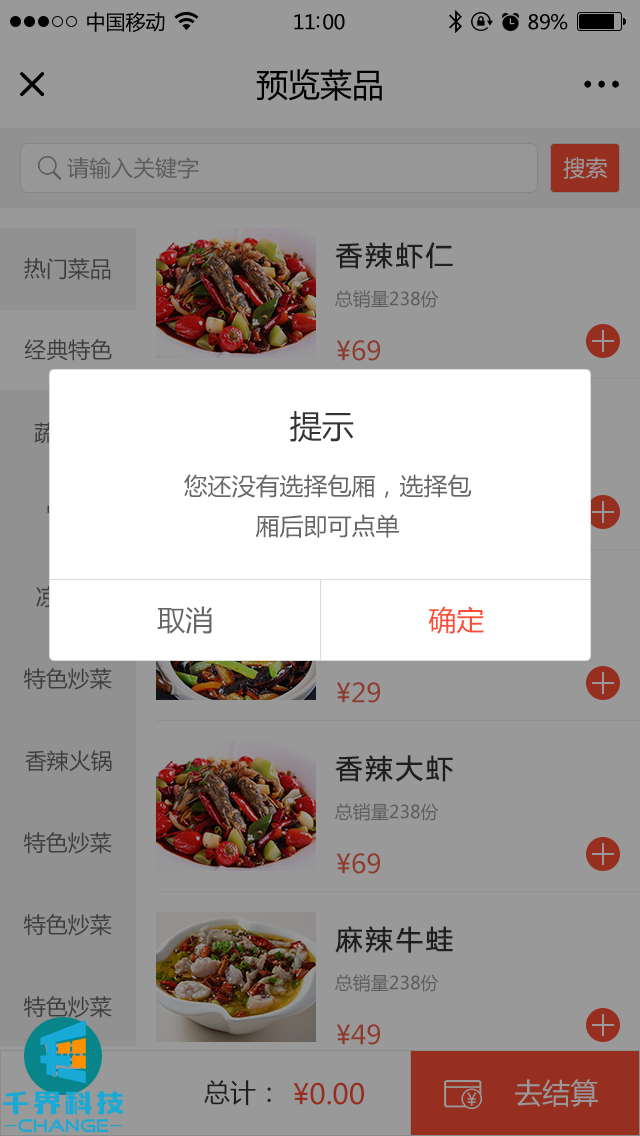Open the 麻辣牛蛙 dish photo
The width and height of the screenshot is (640, 1136).
coord(236,976)
